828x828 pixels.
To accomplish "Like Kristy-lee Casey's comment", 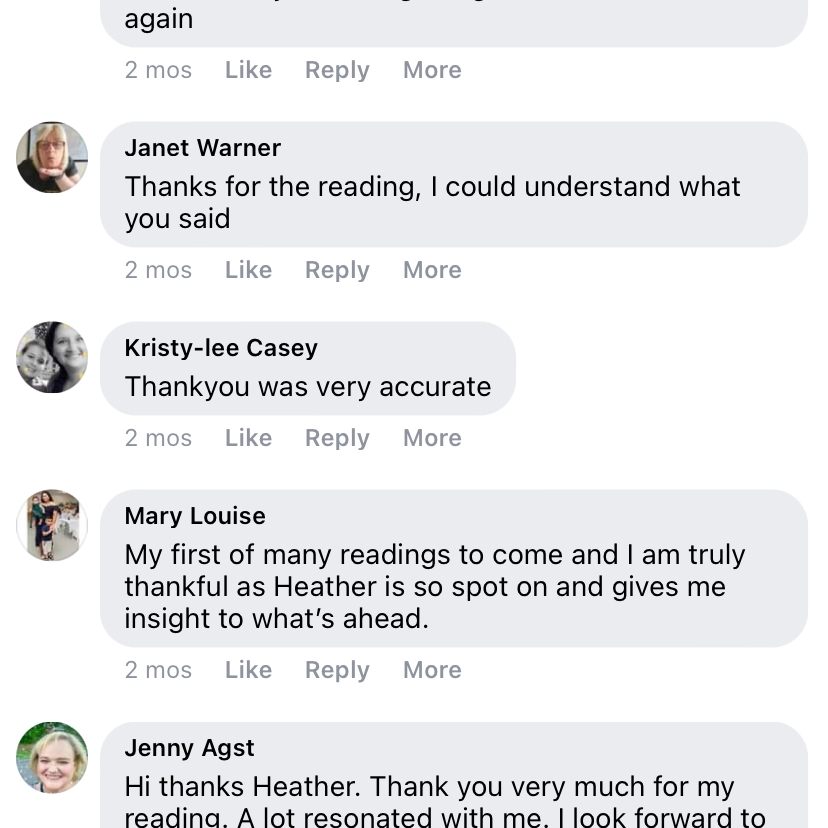I will [x=248, y=438].
